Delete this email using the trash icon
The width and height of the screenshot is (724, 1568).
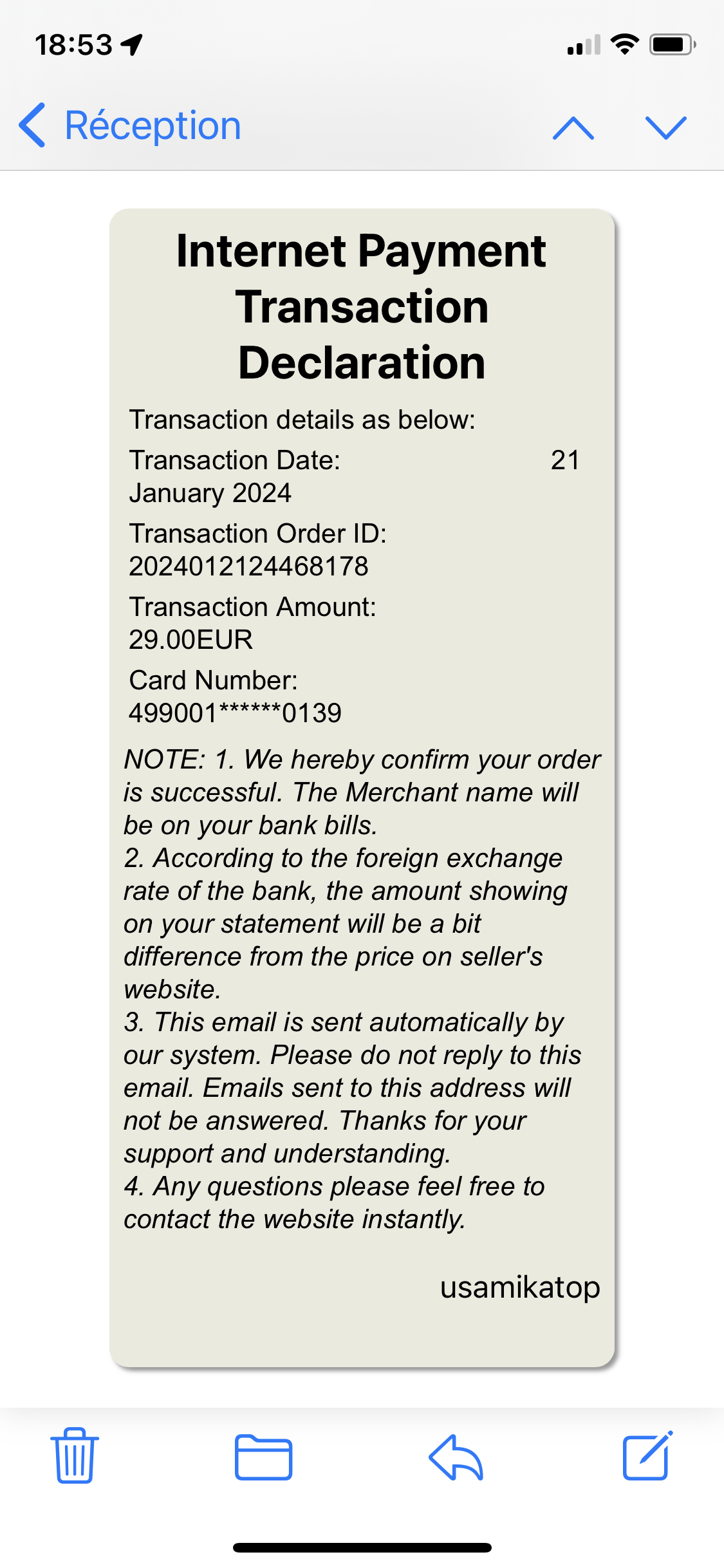(75, 1455)
